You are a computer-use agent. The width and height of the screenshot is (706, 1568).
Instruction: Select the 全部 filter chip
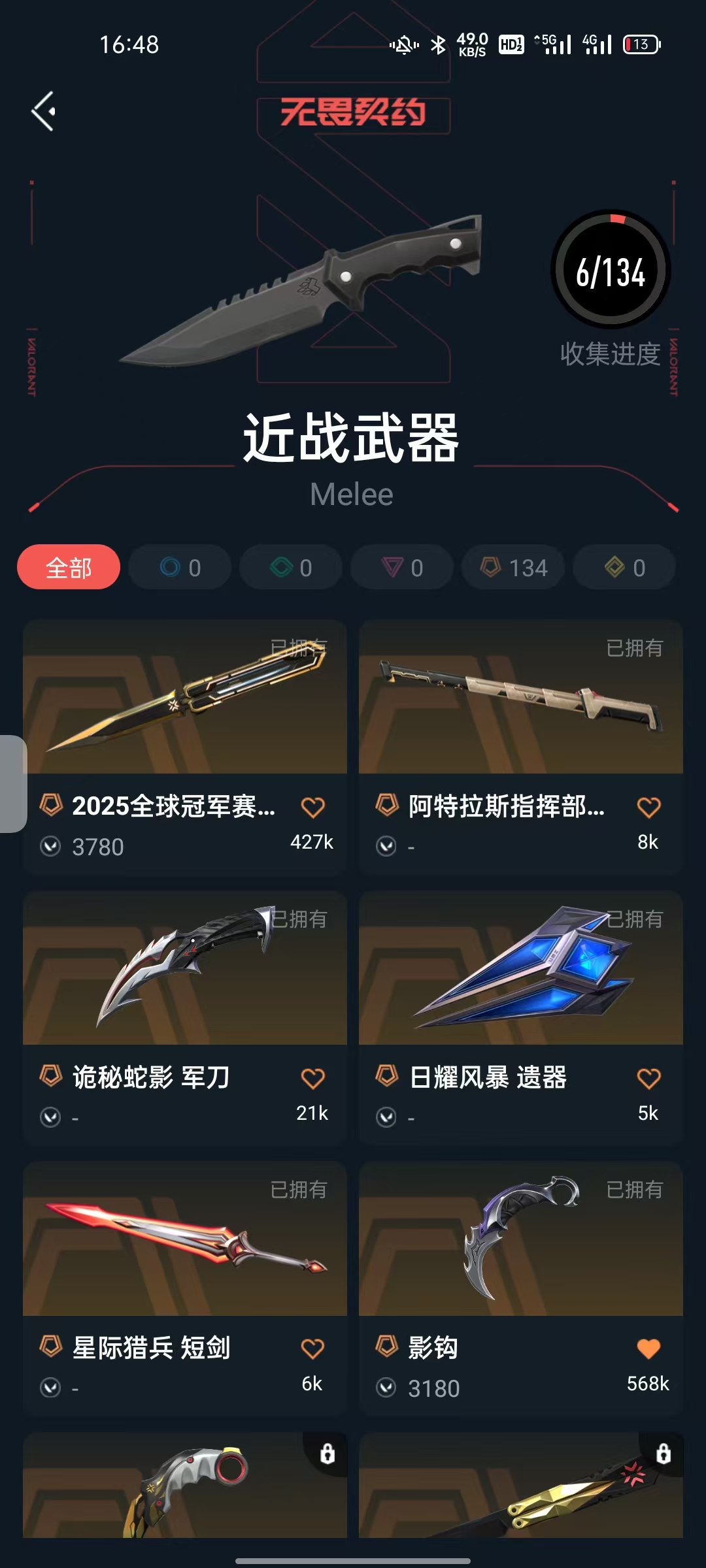(69, 567)
